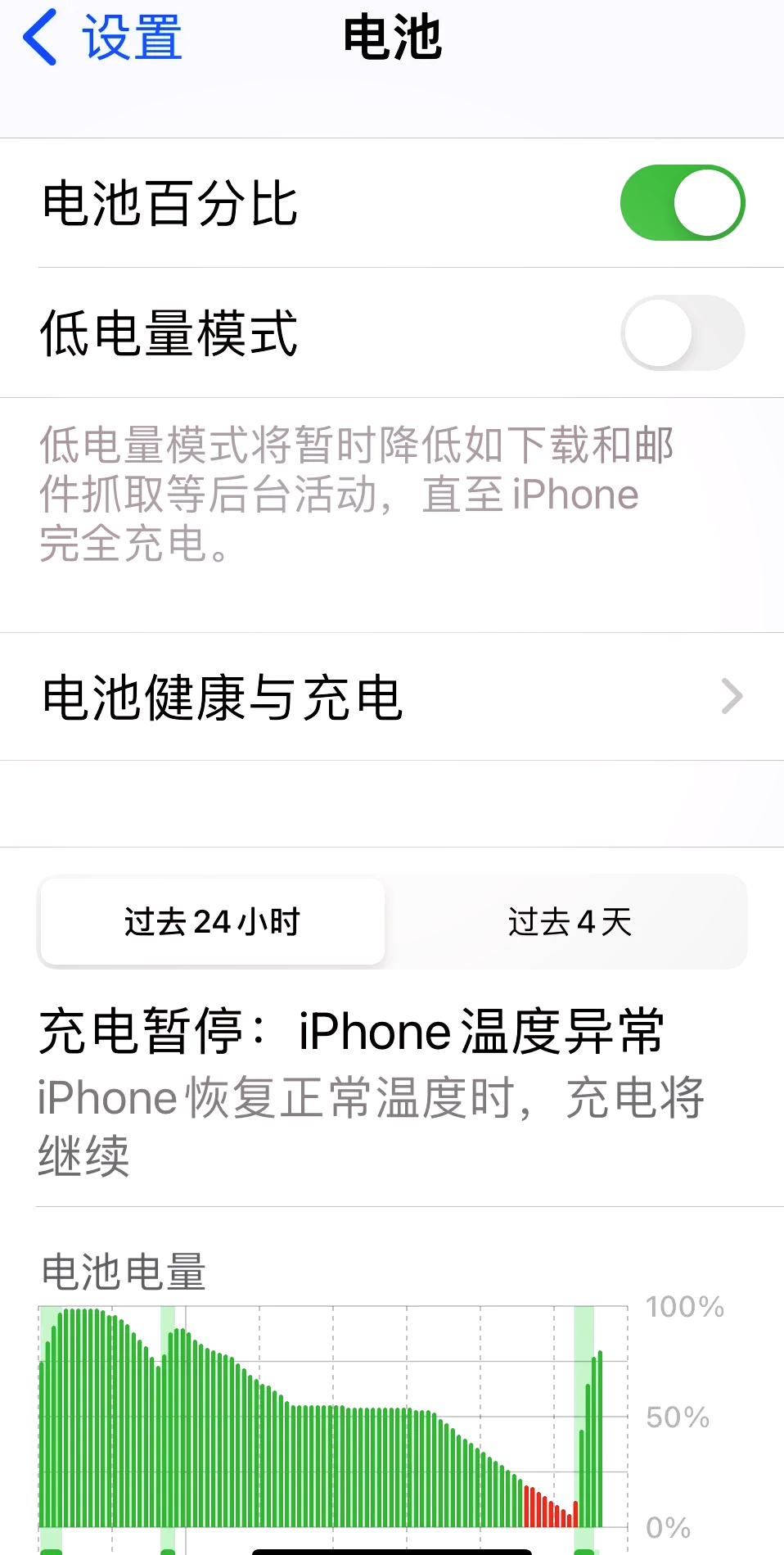Image resolution: width=784 pixels, height=1555 pixels.
Task: Go back to 设置
Action: click(102, 38)
